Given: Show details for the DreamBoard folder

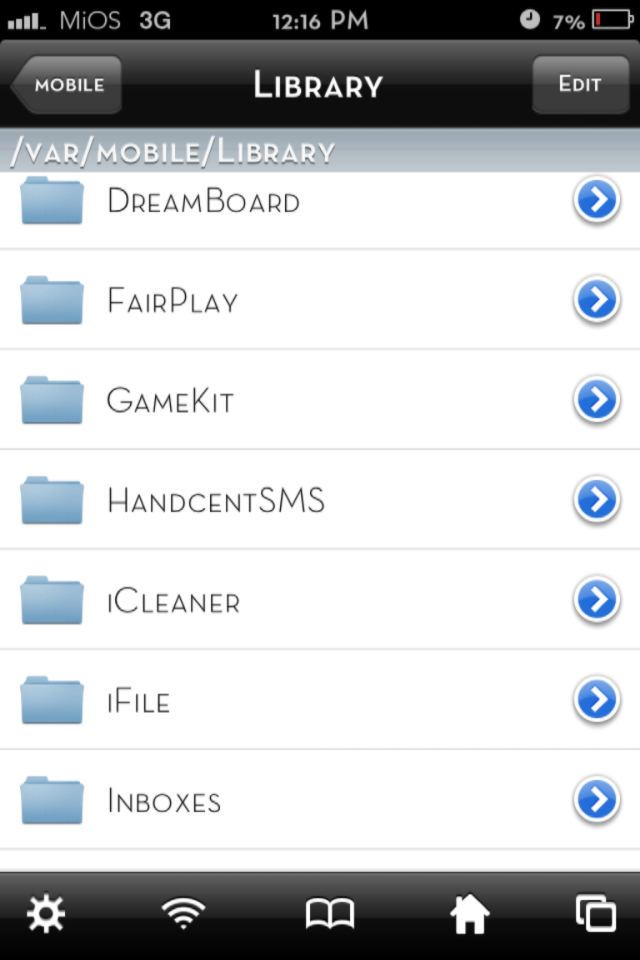Looking at the screenshot, I should [597, 202].
